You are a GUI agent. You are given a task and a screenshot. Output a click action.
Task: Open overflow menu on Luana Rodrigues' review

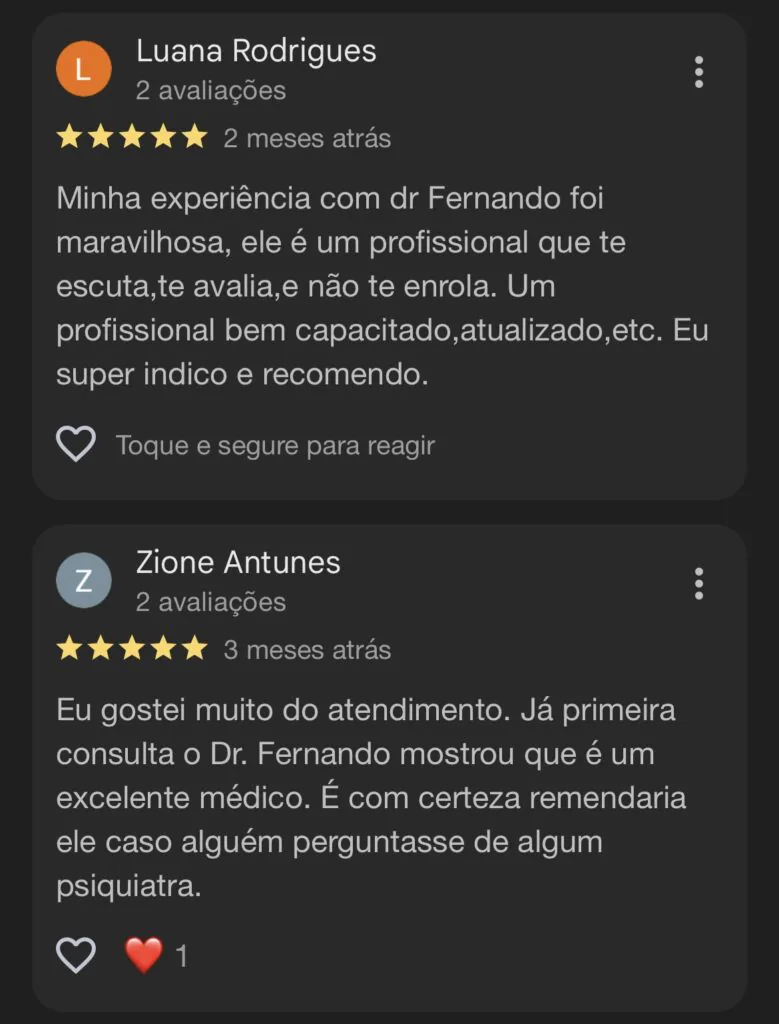(x=698, y=72)
